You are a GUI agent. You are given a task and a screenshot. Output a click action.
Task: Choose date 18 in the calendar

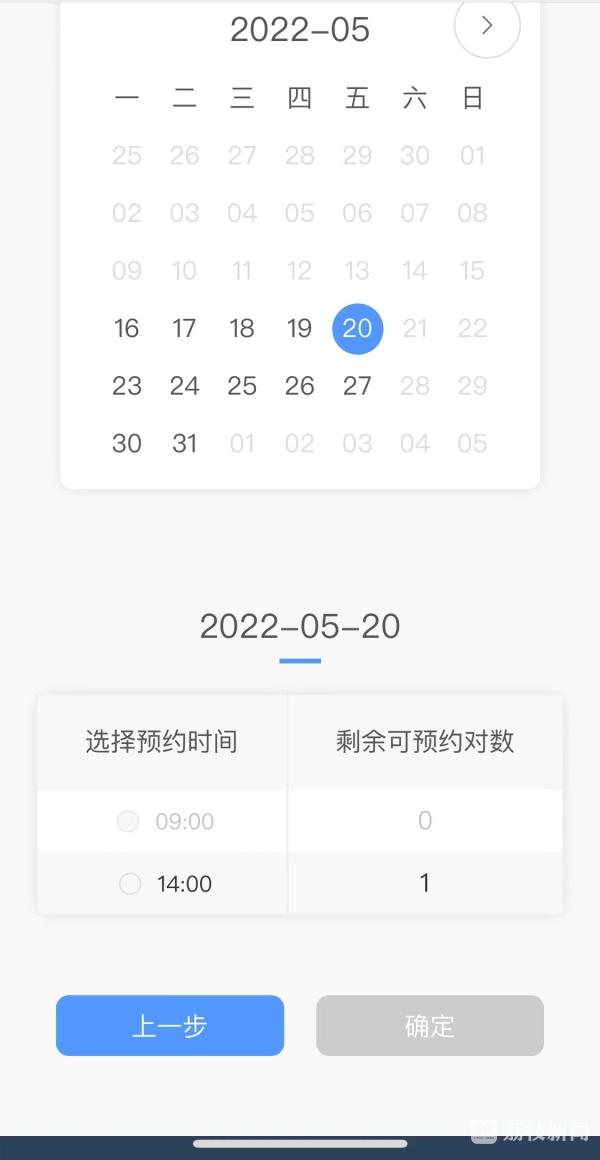tap(242, 328)
